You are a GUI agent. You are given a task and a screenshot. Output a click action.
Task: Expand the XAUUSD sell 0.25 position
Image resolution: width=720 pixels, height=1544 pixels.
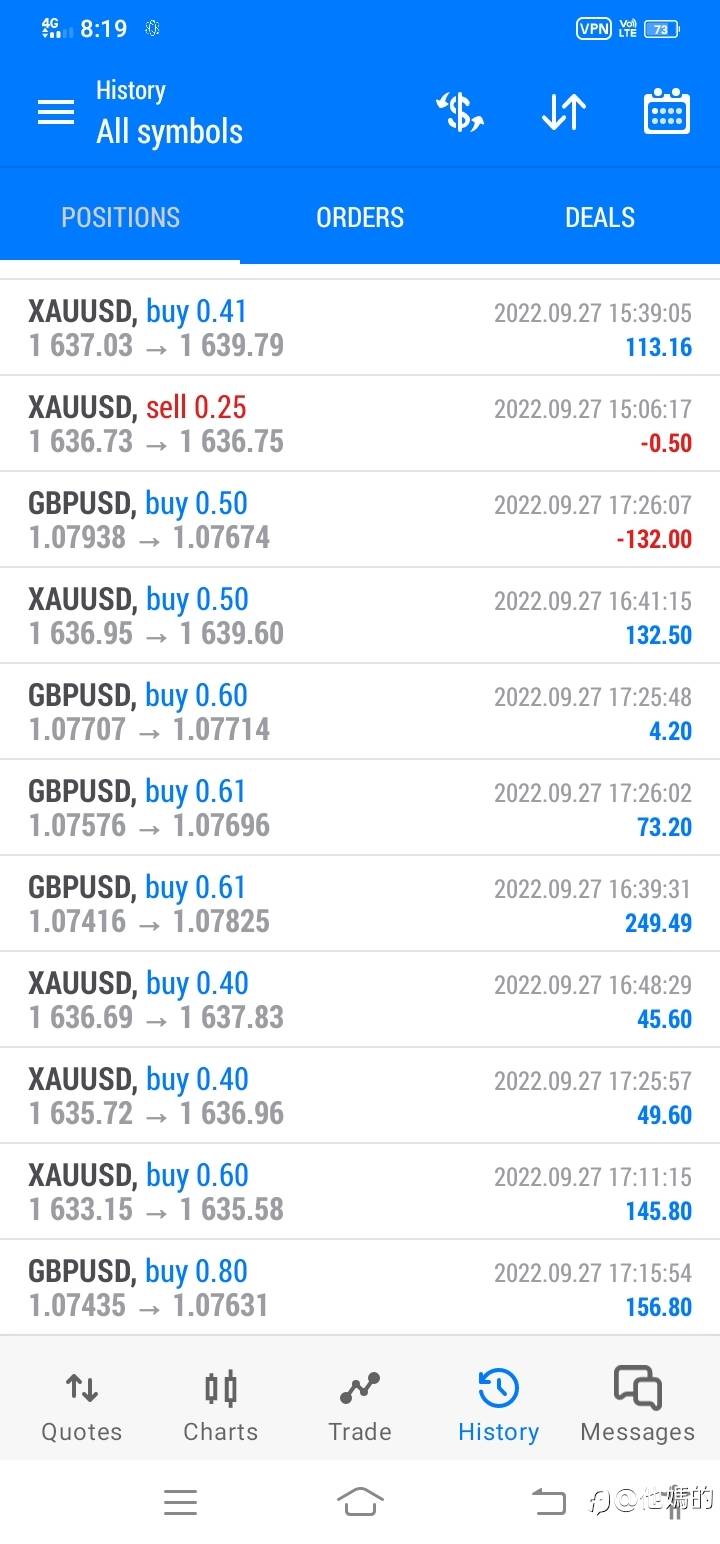point(360,424)
